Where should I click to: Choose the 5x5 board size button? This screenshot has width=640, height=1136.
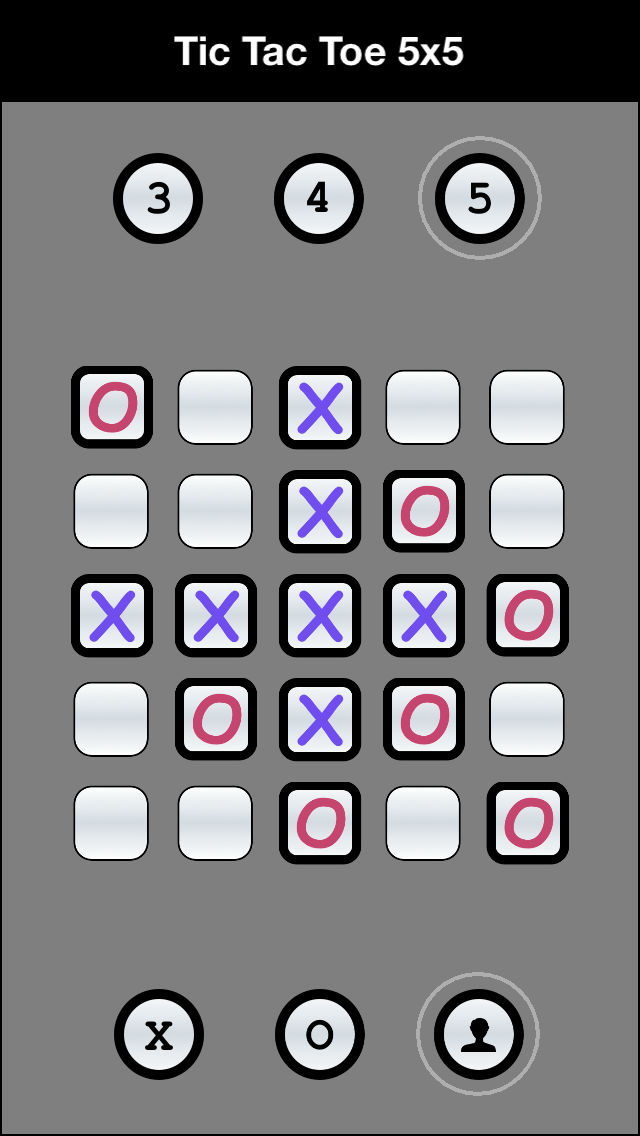pyautogui.click(x=480, y=199)
